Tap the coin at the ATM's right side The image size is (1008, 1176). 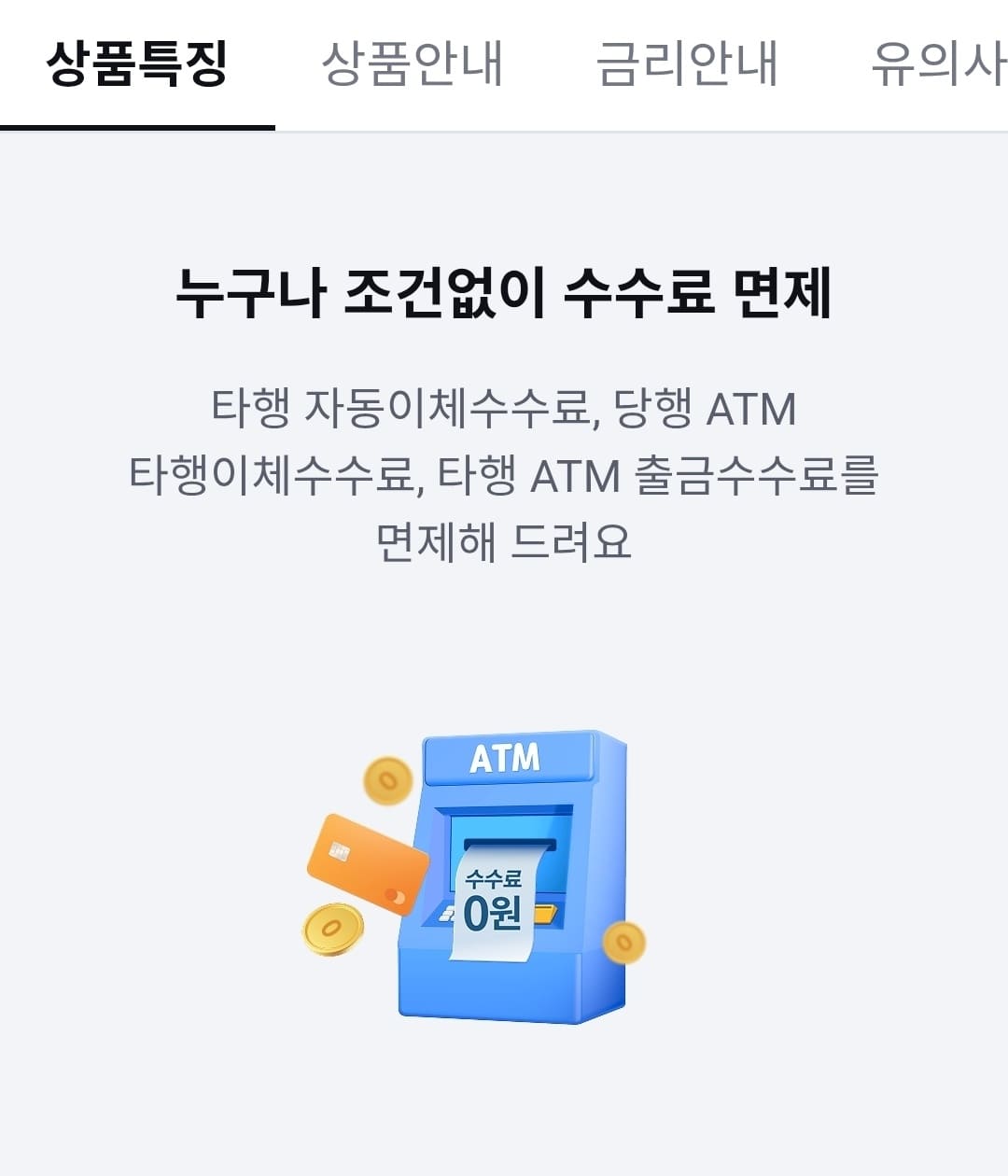click(x=623, y=943)
